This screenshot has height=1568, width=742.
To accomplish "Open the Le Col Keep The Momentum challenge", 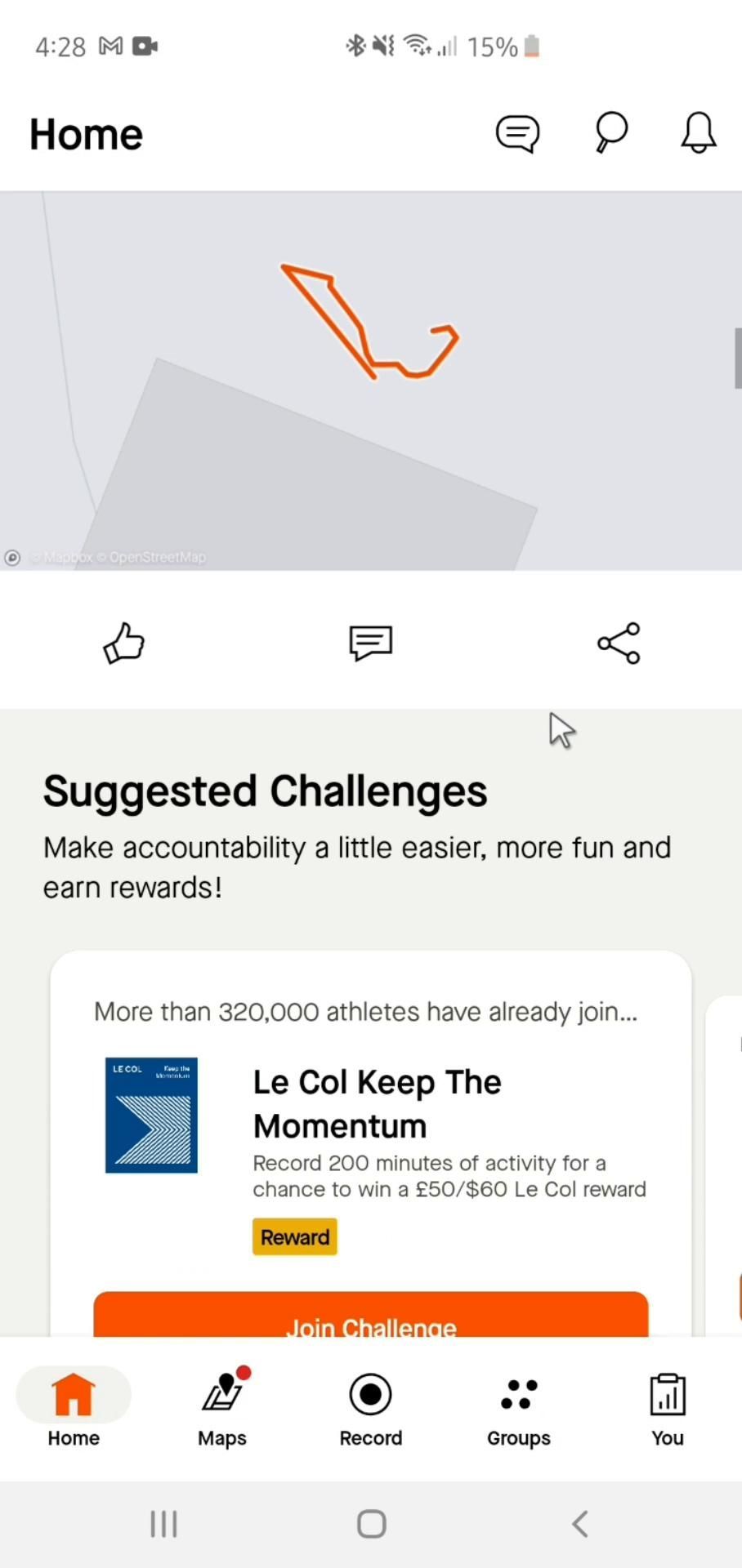I will tap(377, 1103).
